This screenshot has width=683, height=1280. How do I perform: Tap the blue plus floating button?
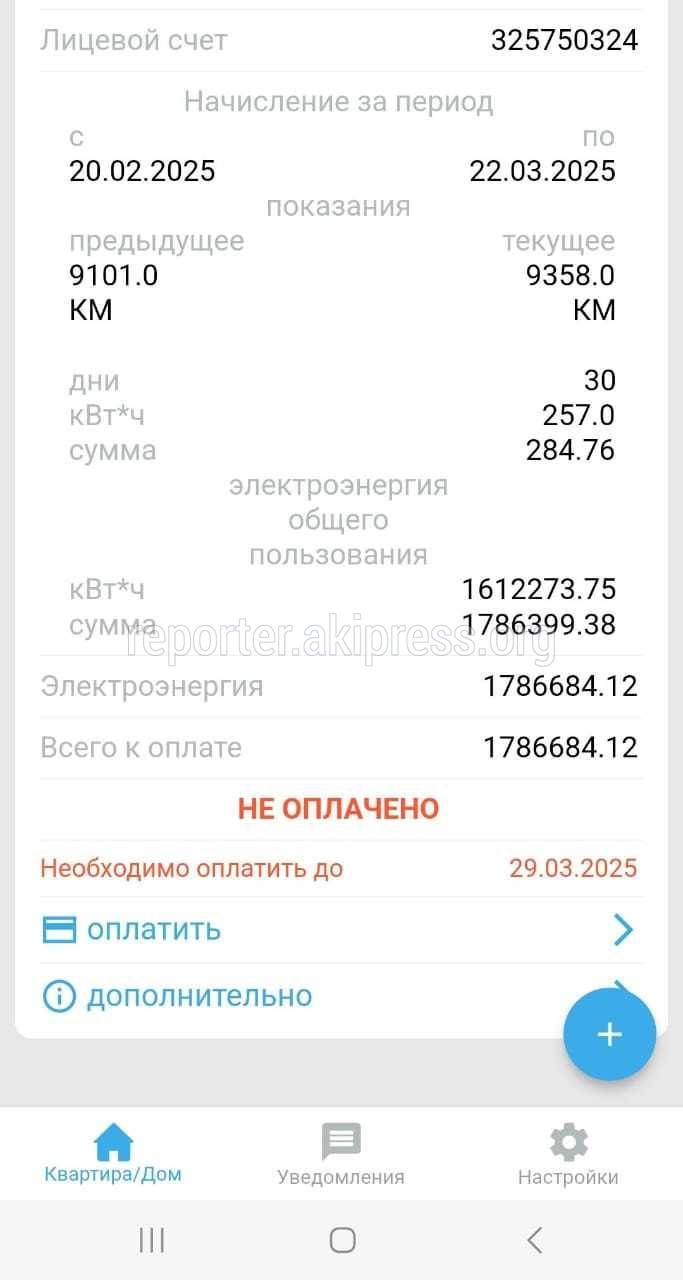(x=610, y=1034)
